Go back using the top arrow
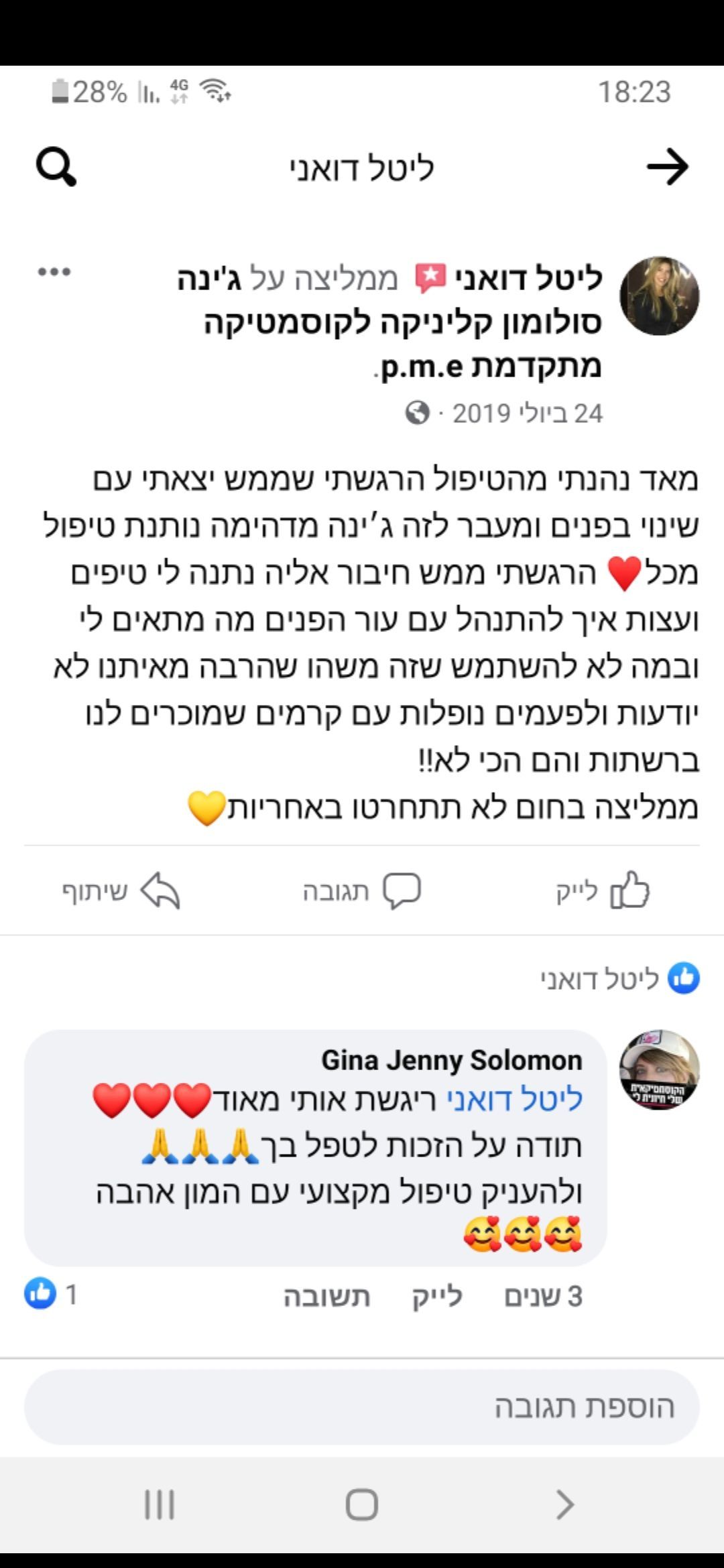724x1568 pixels. tap(667, 168)
